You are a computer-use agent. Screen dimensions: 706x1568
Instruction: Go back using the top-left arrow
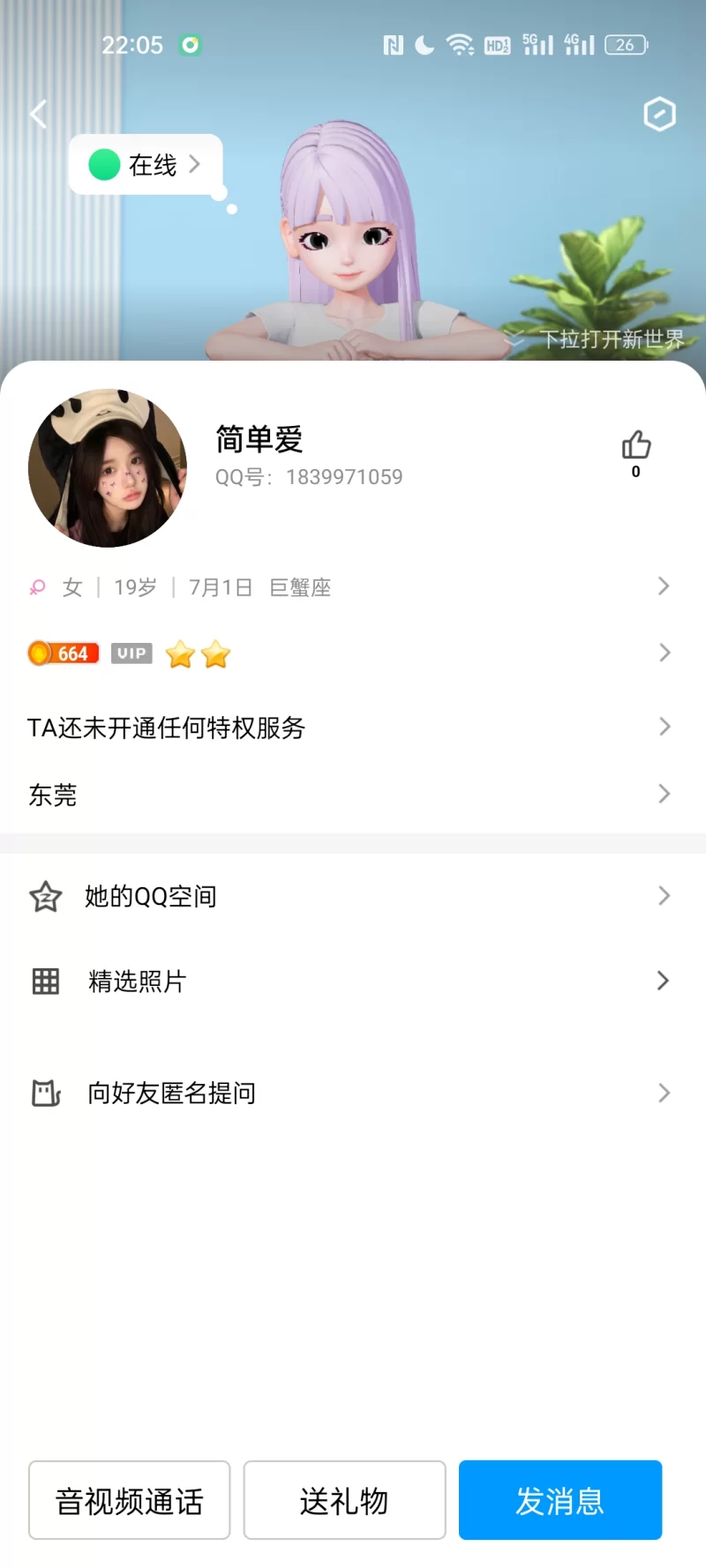point(38,114)
